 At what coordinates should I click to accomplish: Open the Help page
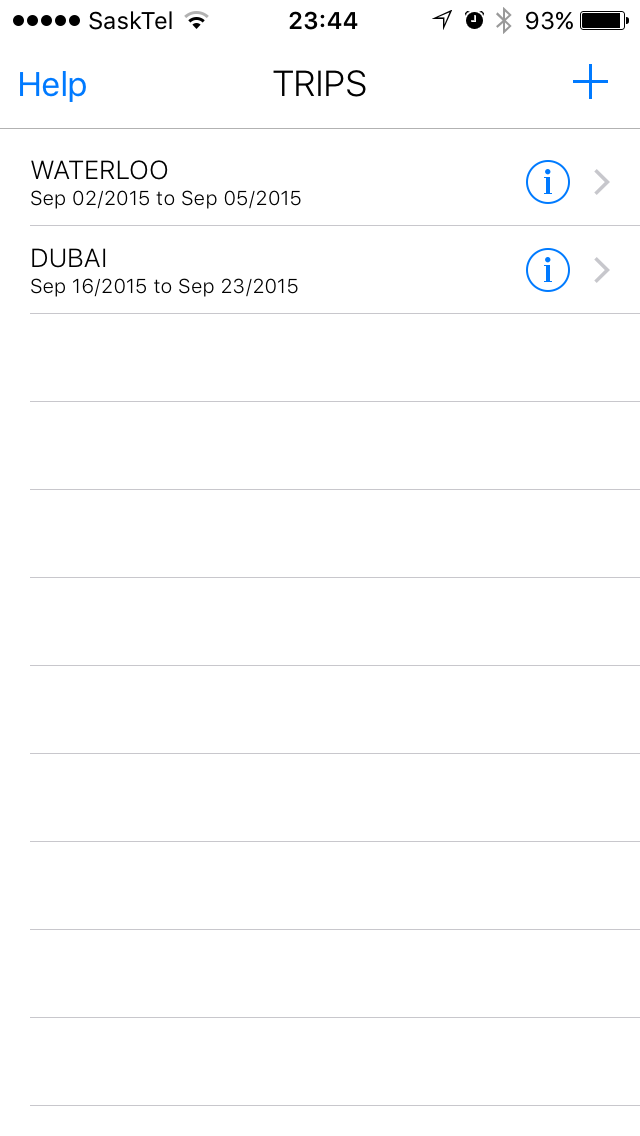[52, 85]
